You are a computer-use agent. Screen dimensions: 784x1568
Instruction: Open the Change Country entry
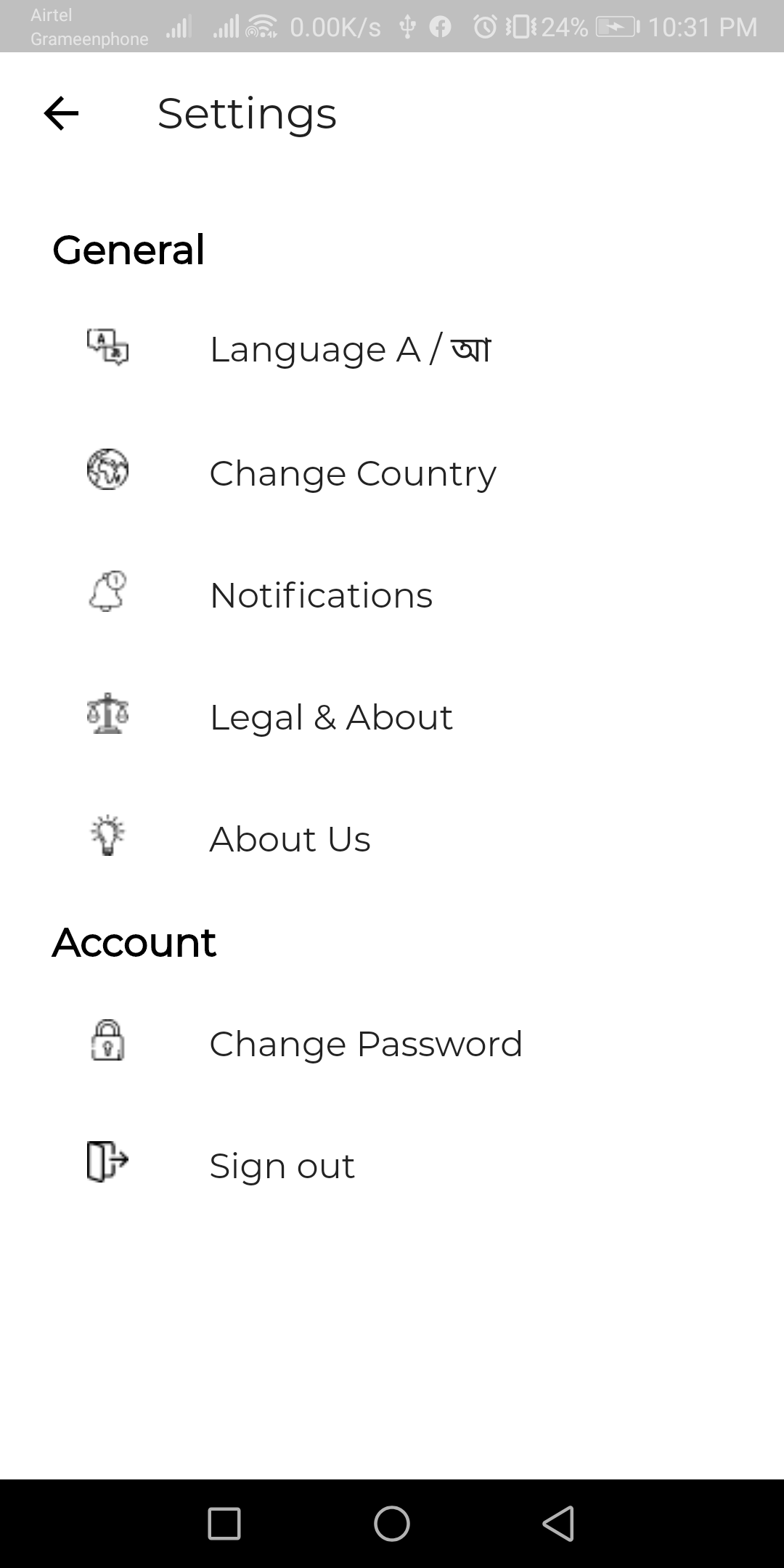[352, 472]
